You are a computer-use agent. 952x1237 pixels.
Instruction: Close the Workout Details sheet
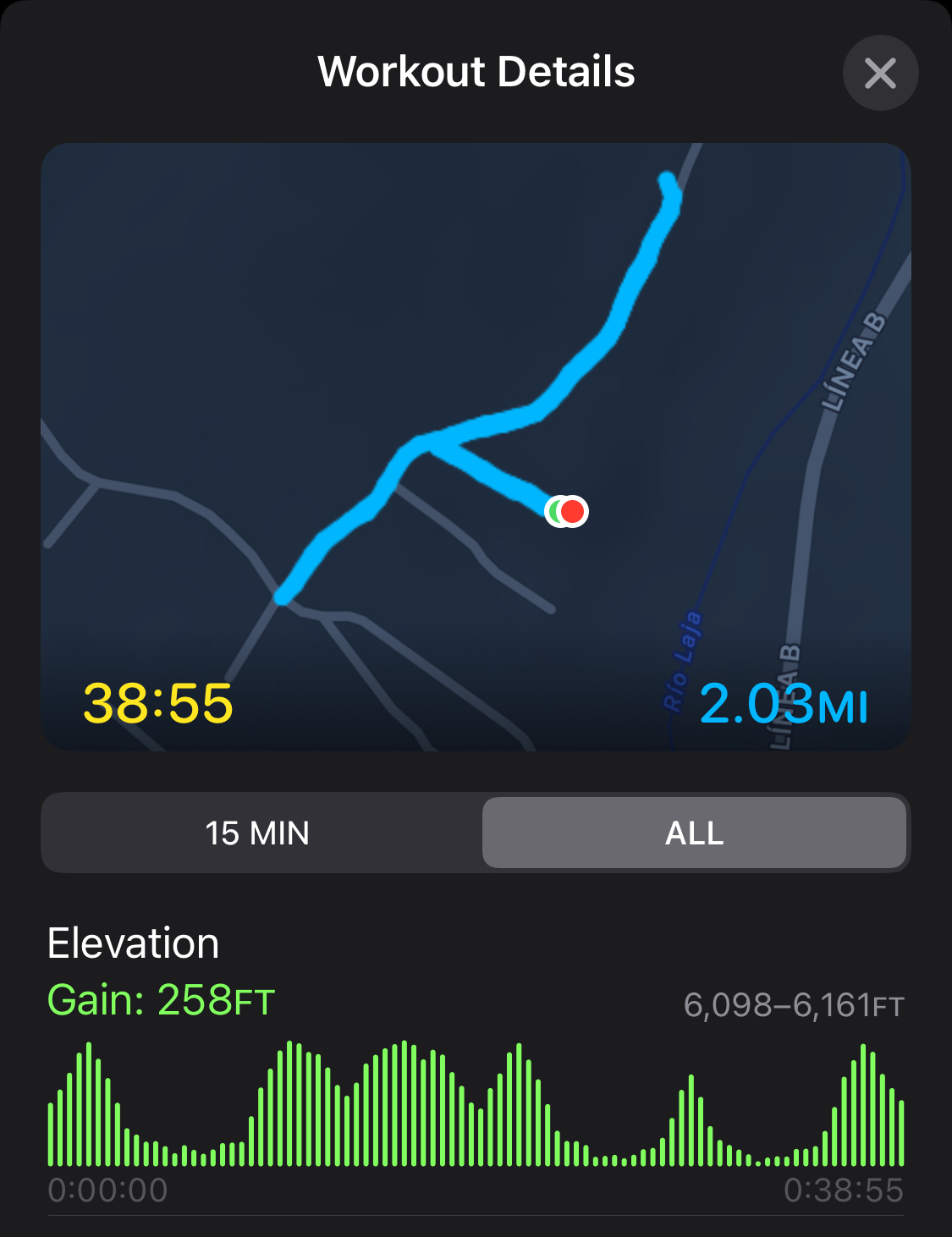[880, 74]
